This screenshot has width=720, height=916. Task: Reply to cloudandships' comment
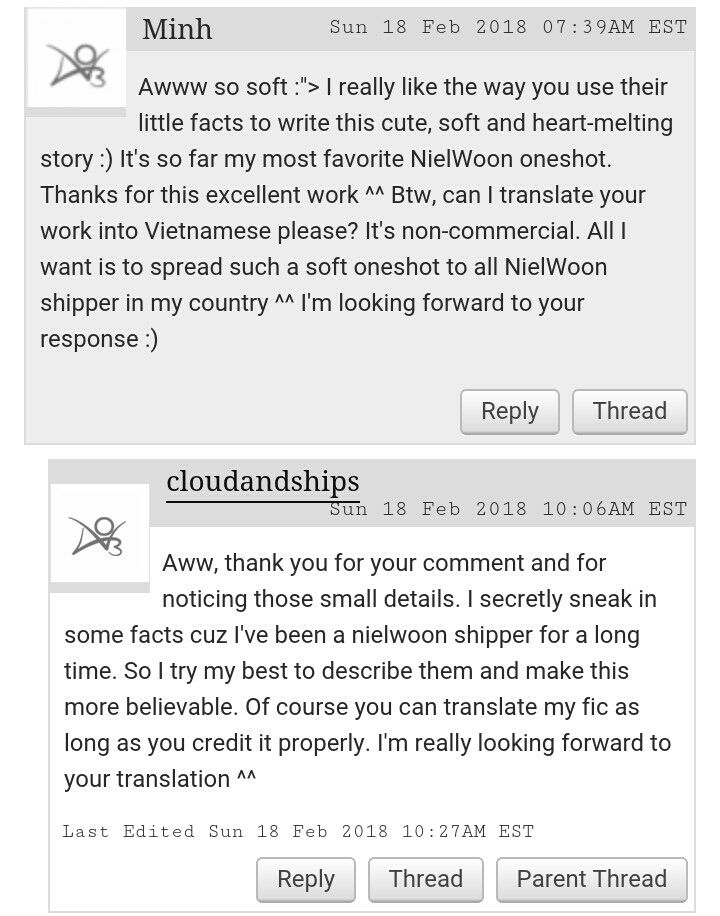click(x=306, y=879)
